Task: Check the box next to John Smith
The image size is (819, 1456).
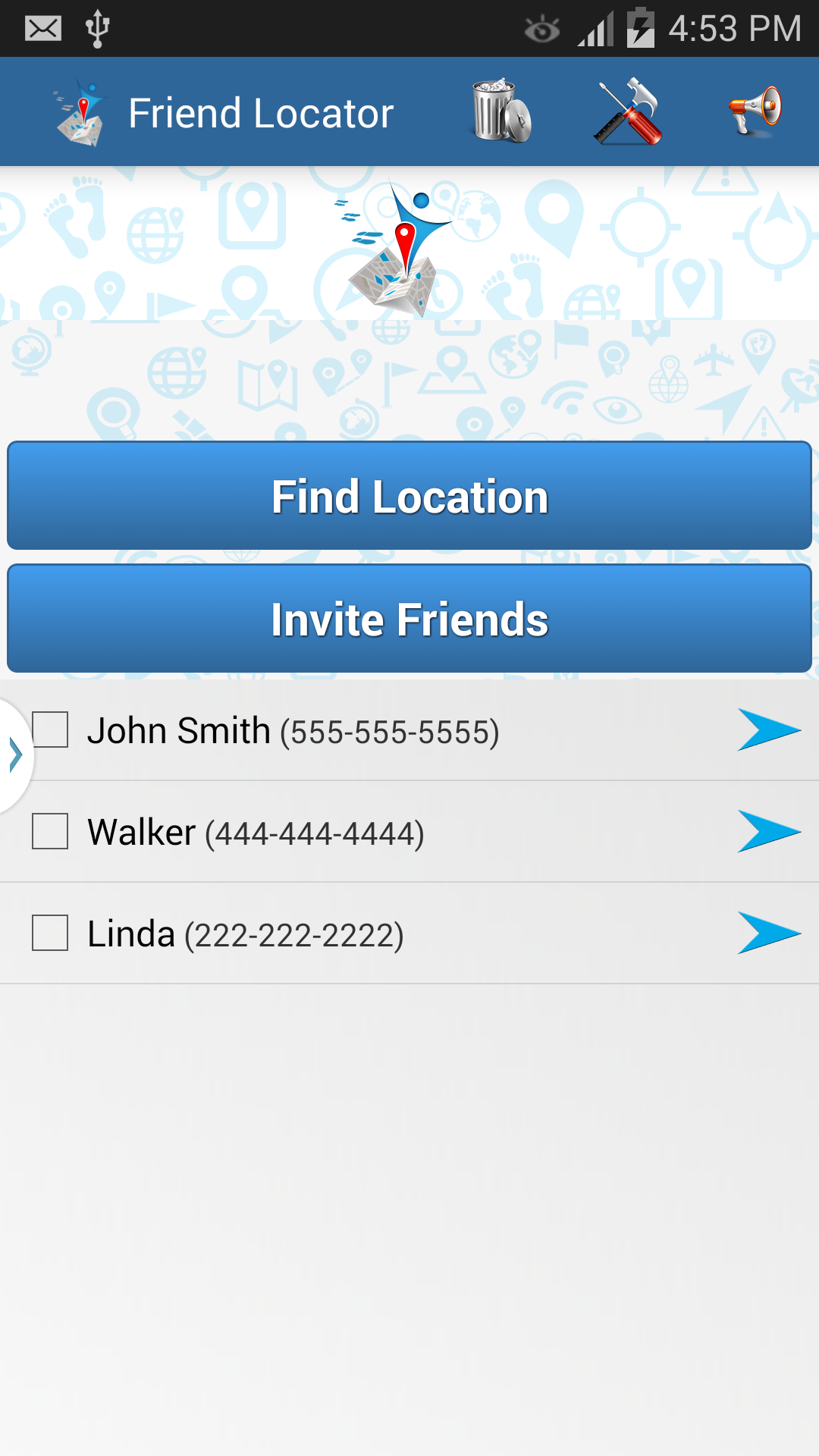Action: click(x=50, y=730)
